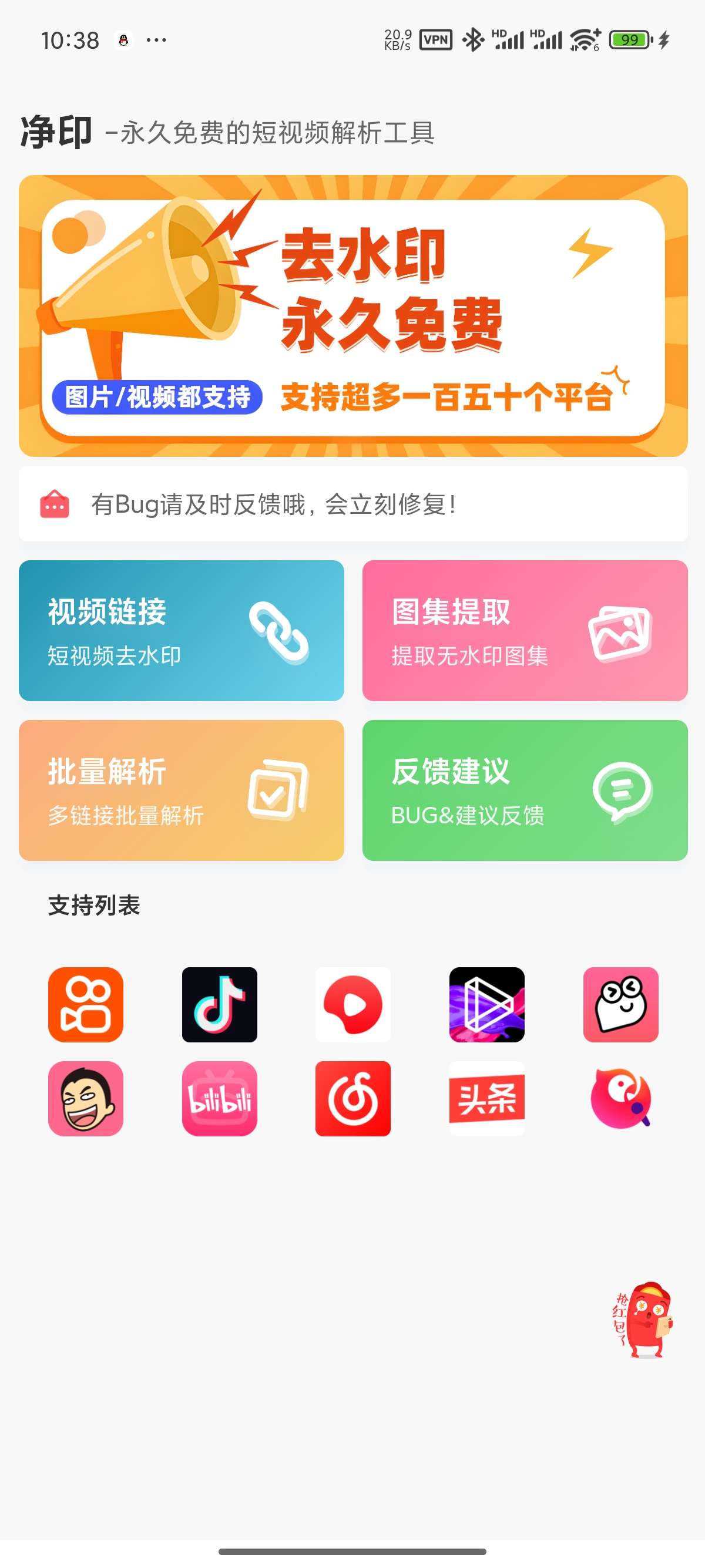Viewport: 705px width, 1568px height.
Task: Open 批量解析 batch parsing
Action: point(181,789)
